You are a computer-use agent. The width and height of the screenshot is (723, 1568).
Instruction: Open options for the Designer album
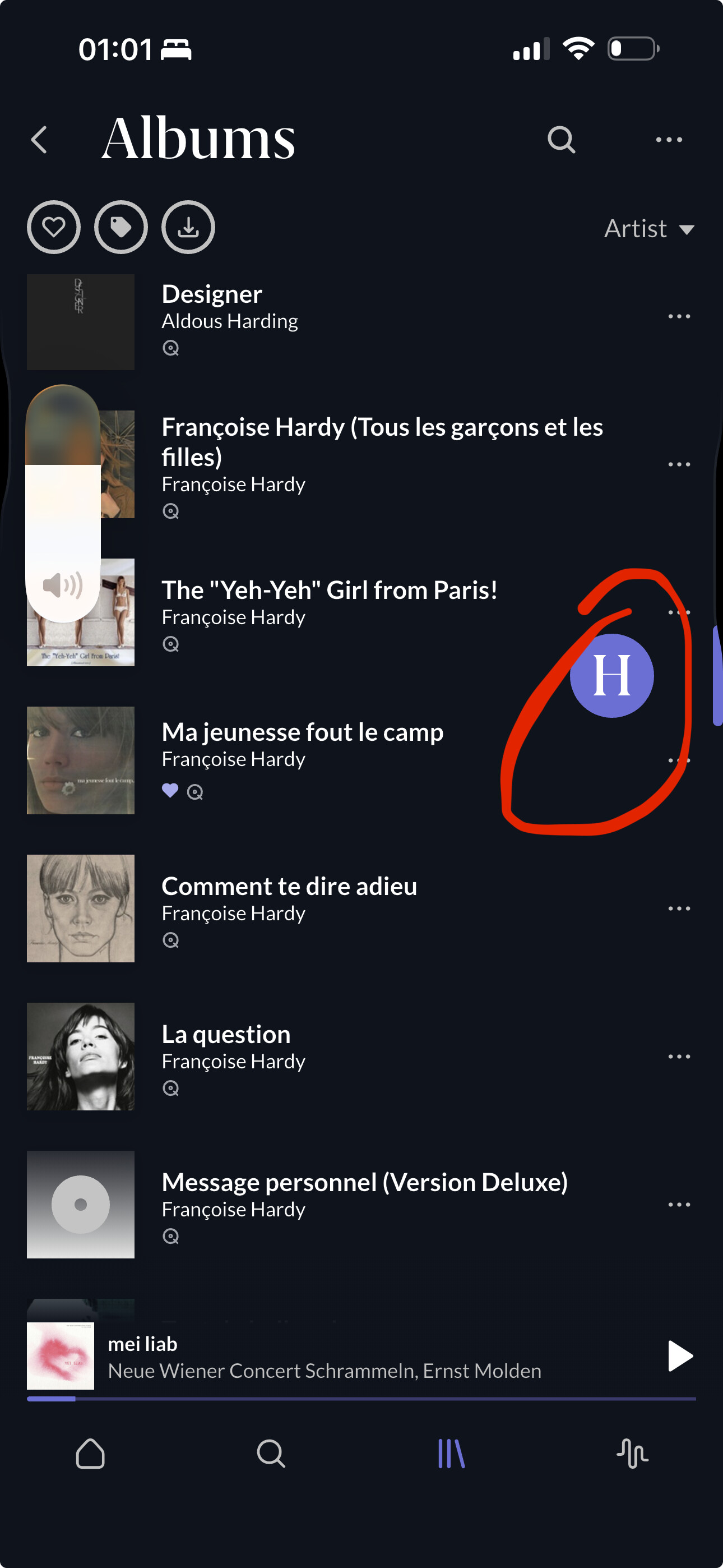pyautogui.click(x=679, y=316)
